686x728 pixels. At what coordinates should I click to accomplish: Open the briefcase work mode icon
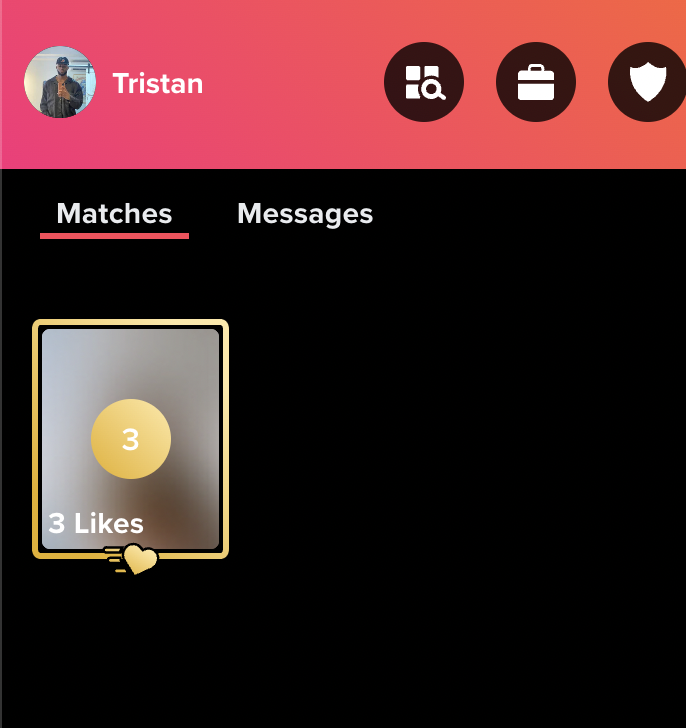point(536,83)
